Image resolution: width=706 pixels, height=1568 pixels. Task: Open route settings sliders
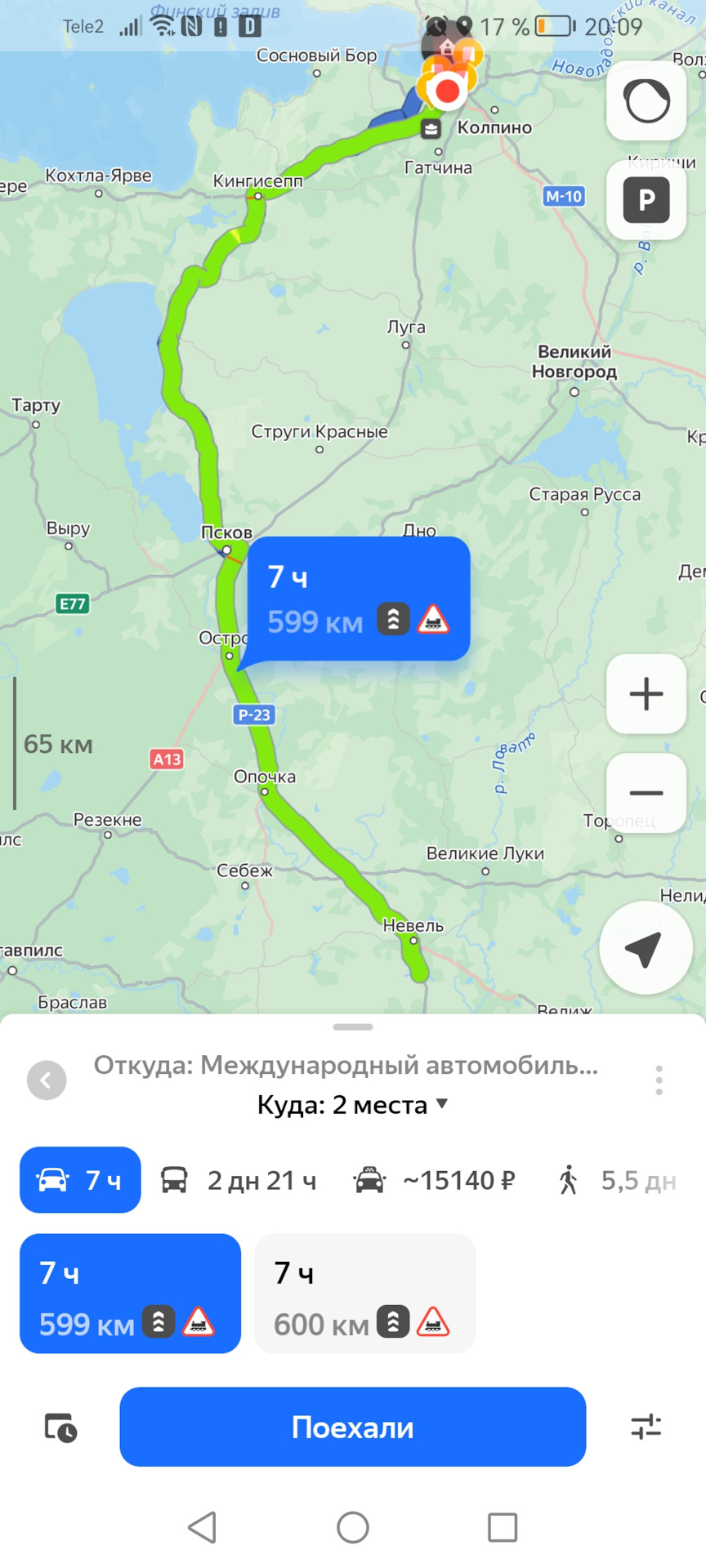point(646,1427)
